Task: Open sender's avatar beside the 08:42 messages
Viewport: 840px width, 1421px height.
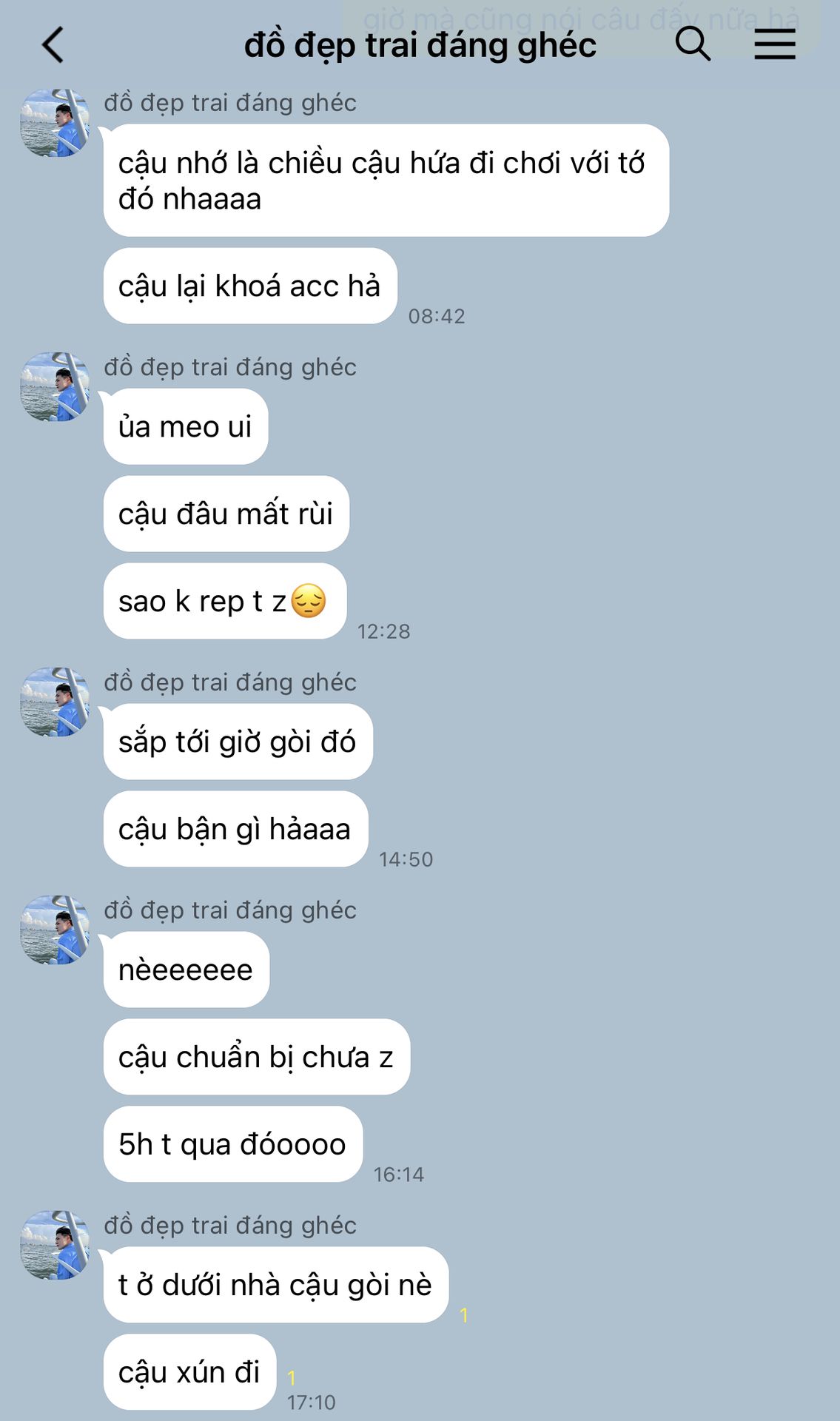Action: [55, 123]
